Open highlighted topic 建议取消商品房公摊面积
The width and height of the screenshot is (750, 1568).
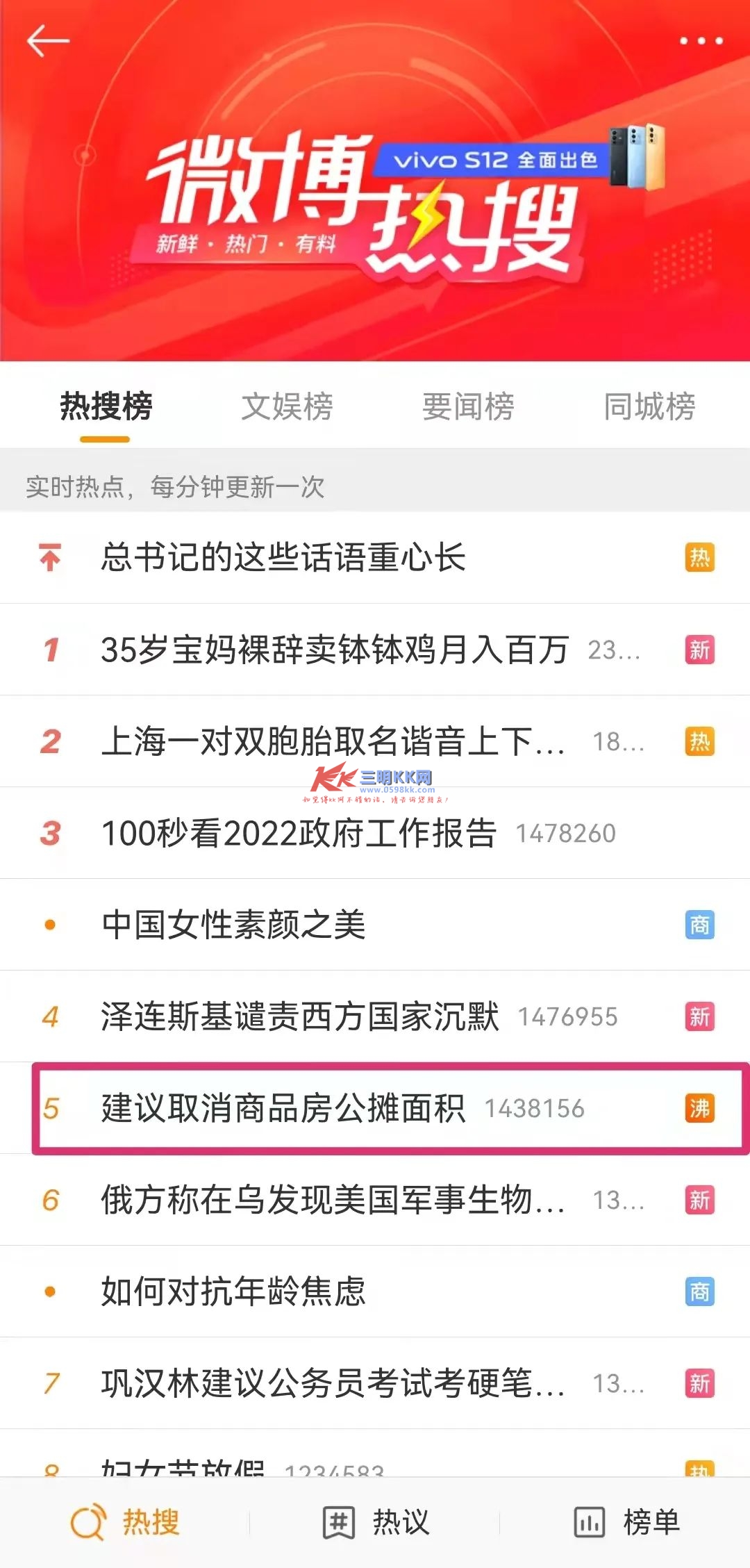(x=283, y=1109)
